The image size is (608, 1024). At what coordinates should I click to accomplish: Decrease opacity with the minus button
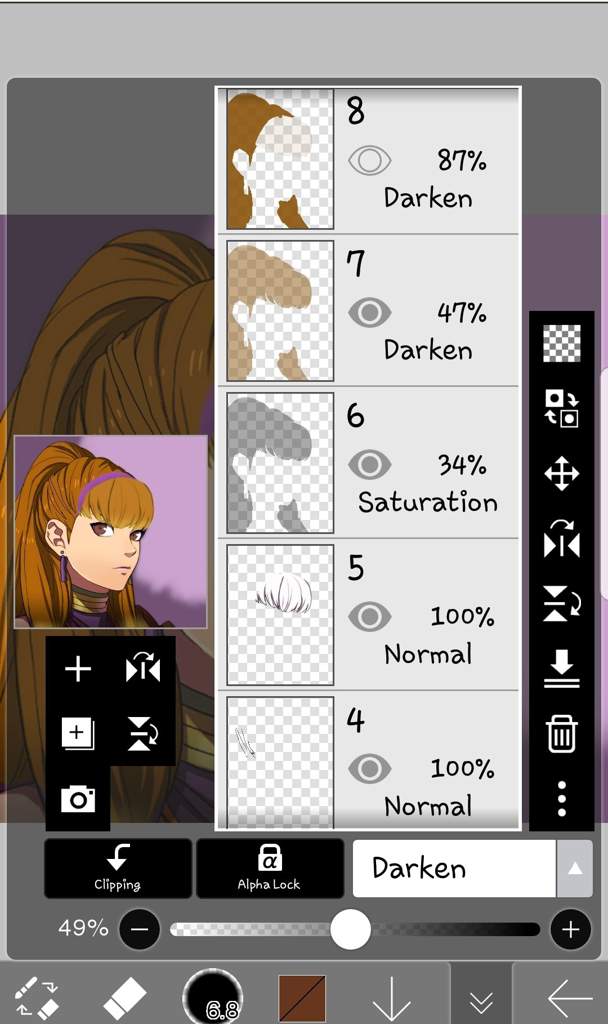139,930
